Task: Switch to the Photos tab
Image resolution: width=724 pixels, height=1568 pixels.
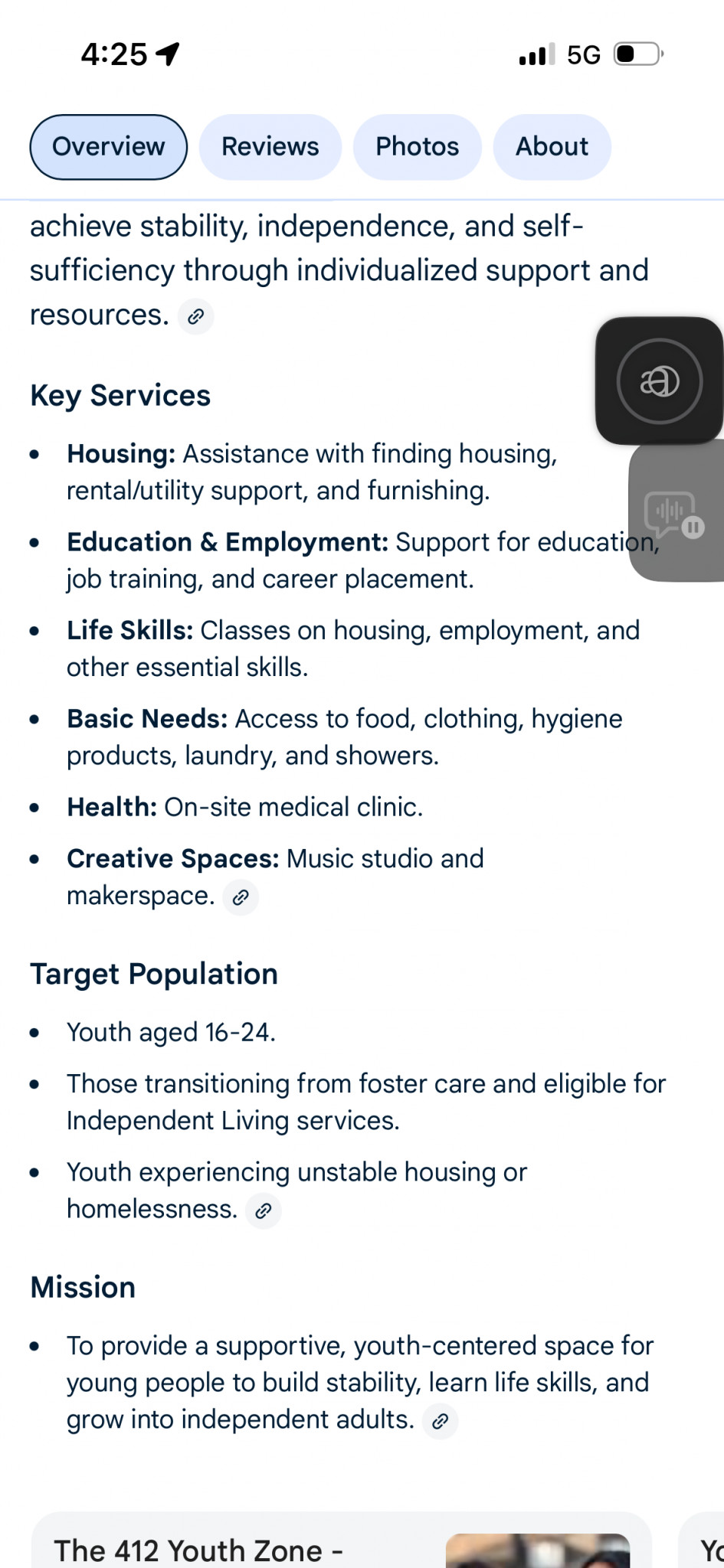Action: (417, 147)
